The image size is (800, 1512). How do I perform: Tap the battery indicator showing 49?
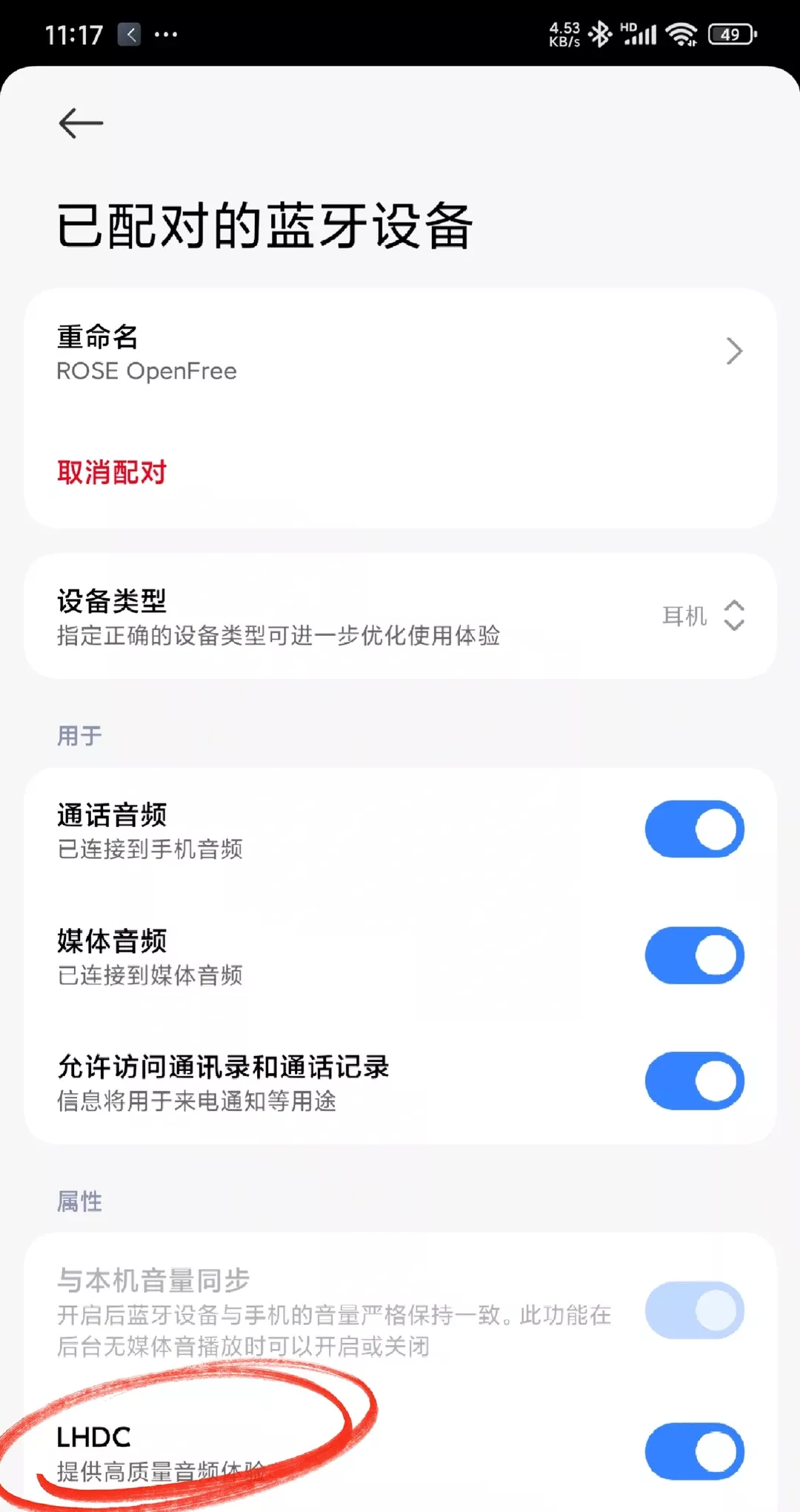730,33
